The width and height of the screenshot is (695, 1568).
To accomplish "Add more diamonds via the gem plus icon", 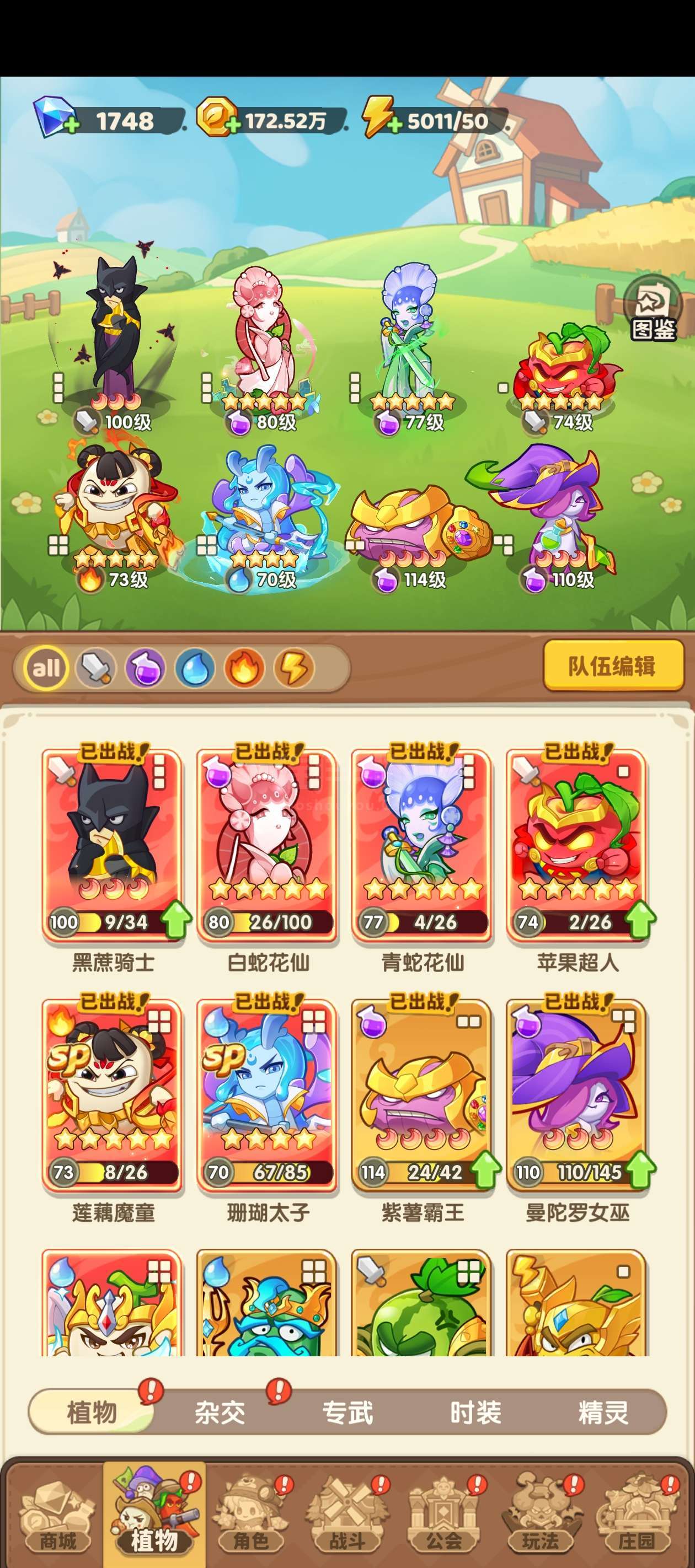I will pyautogui.click(x=71, y=127).
